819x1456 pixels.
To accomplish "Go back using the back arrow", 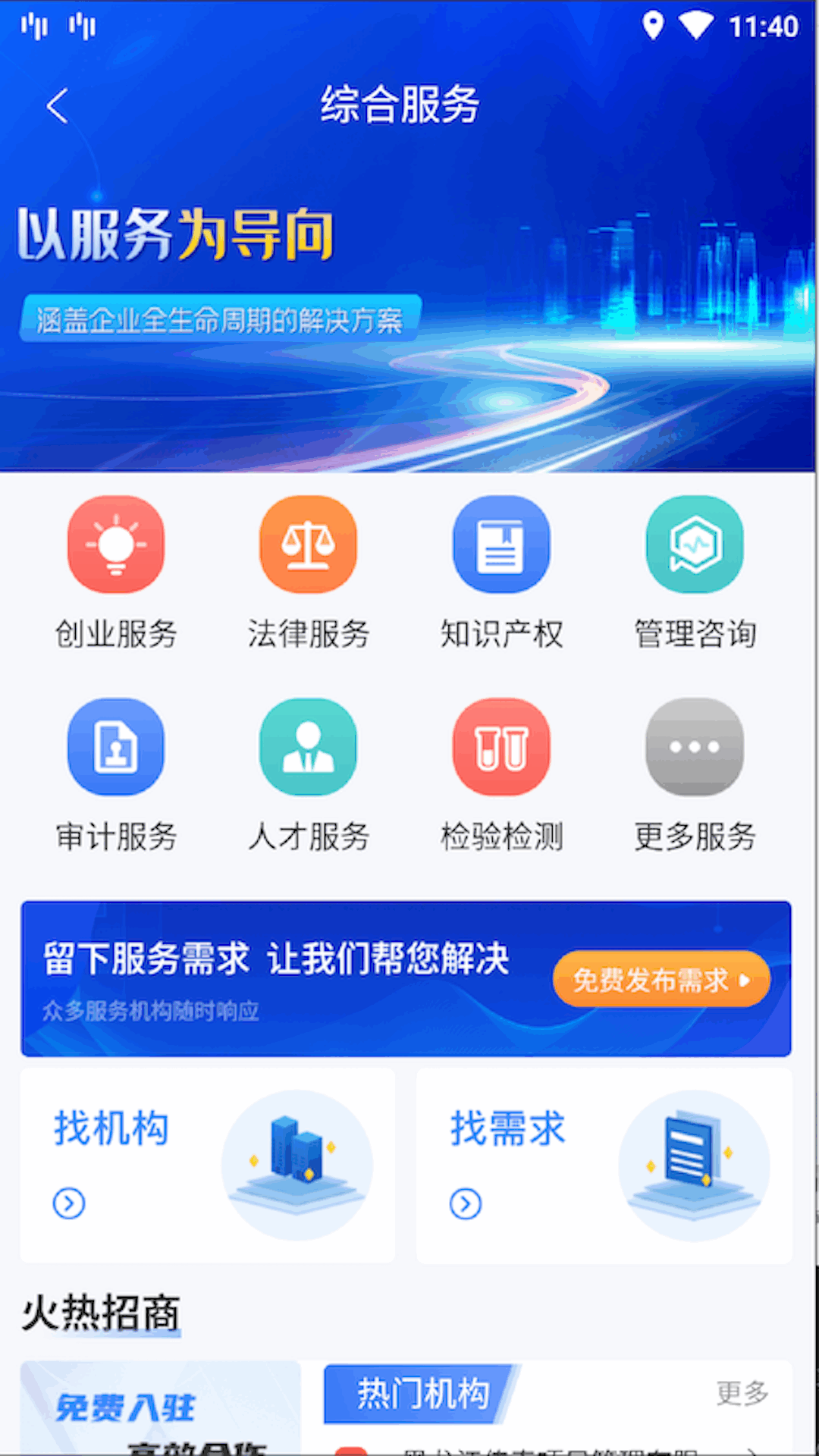I will (x=58, y=106).
